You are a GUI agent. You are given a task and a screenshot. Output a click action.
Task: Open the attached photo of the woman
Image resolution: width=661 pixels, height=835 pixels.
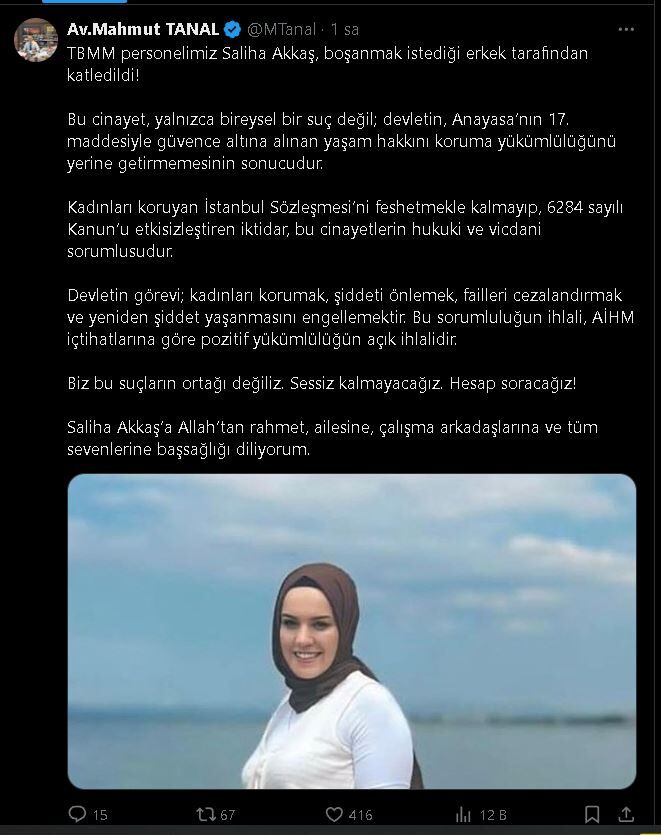coord(352,631)
